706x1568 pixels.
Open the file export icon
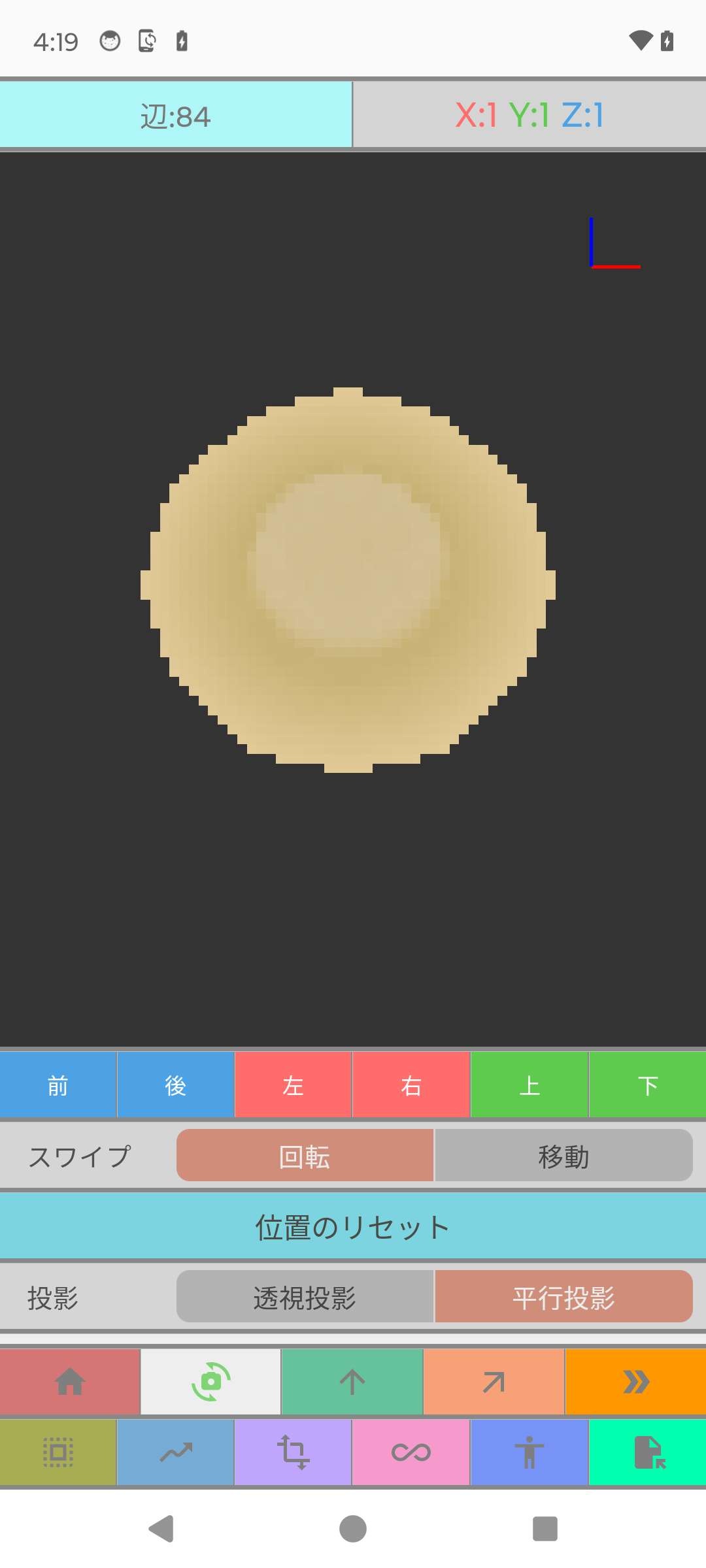648,1452
